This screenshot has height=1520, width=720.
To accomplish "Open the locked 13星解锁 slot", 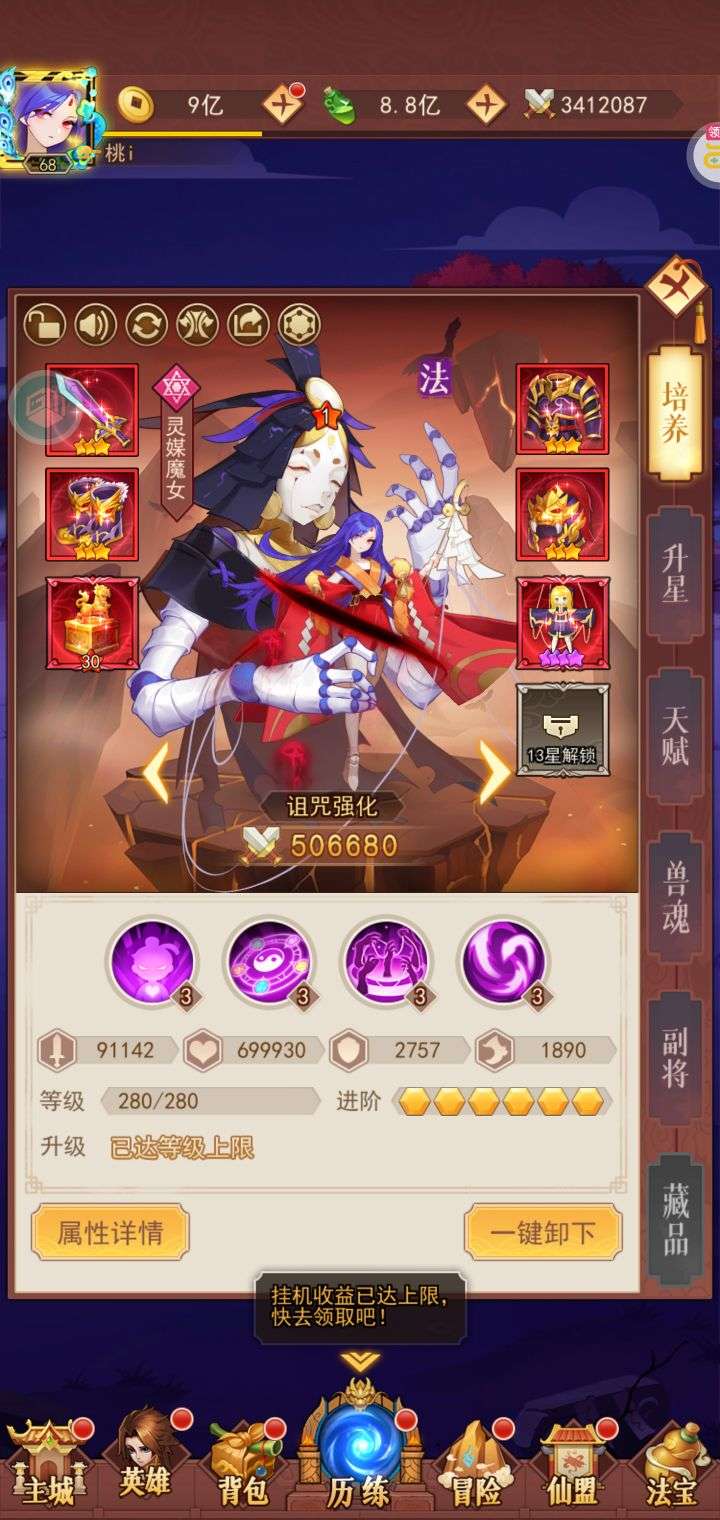I will pos(562,730).
